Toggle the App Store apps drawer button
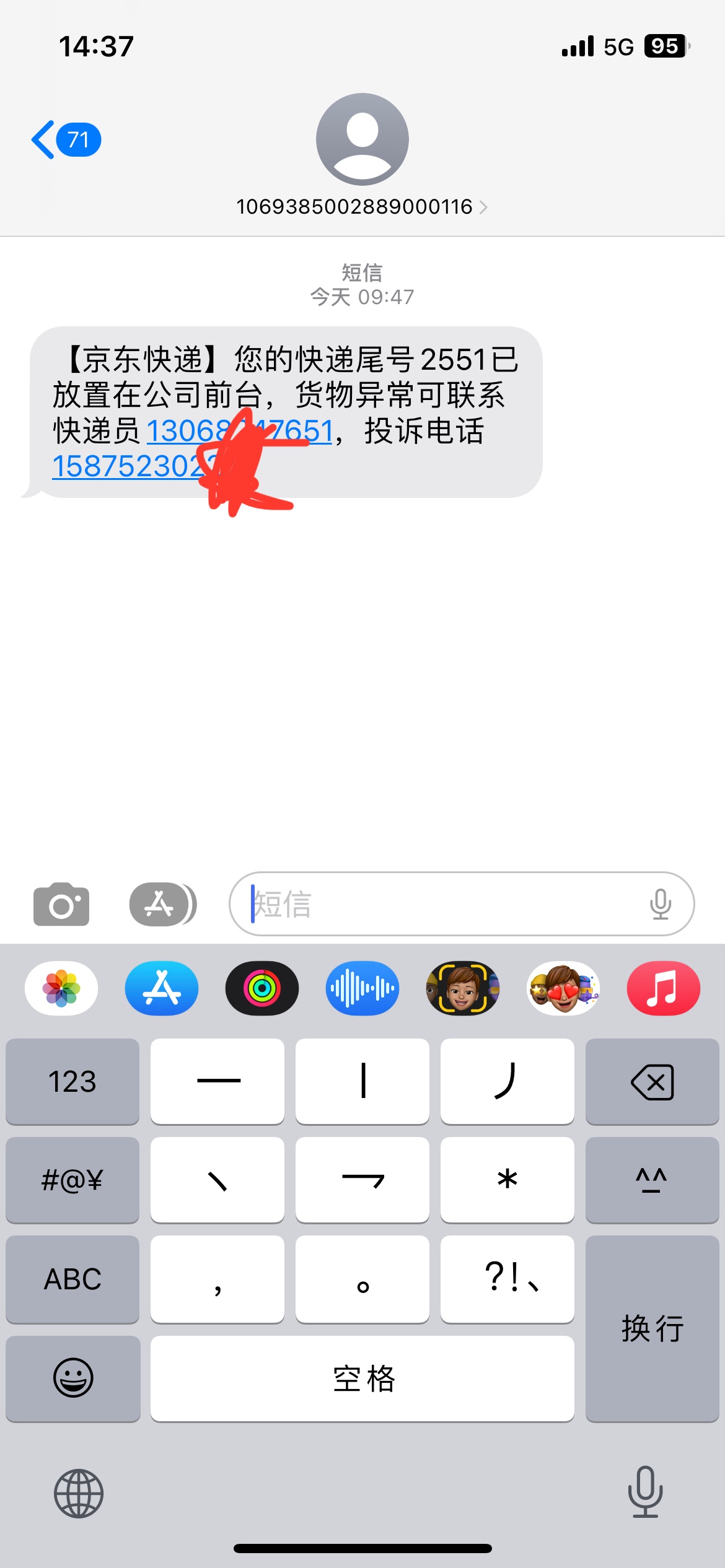This screenshot has width=725, height=1568. [x=162, y=904]
